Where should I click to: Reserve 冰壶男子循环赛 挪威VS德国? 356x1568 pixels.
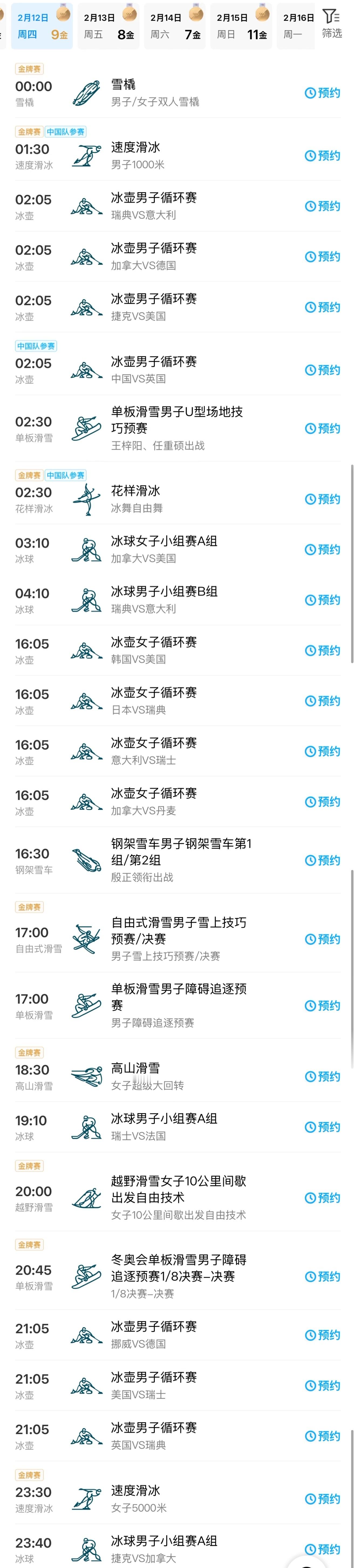323,1335
